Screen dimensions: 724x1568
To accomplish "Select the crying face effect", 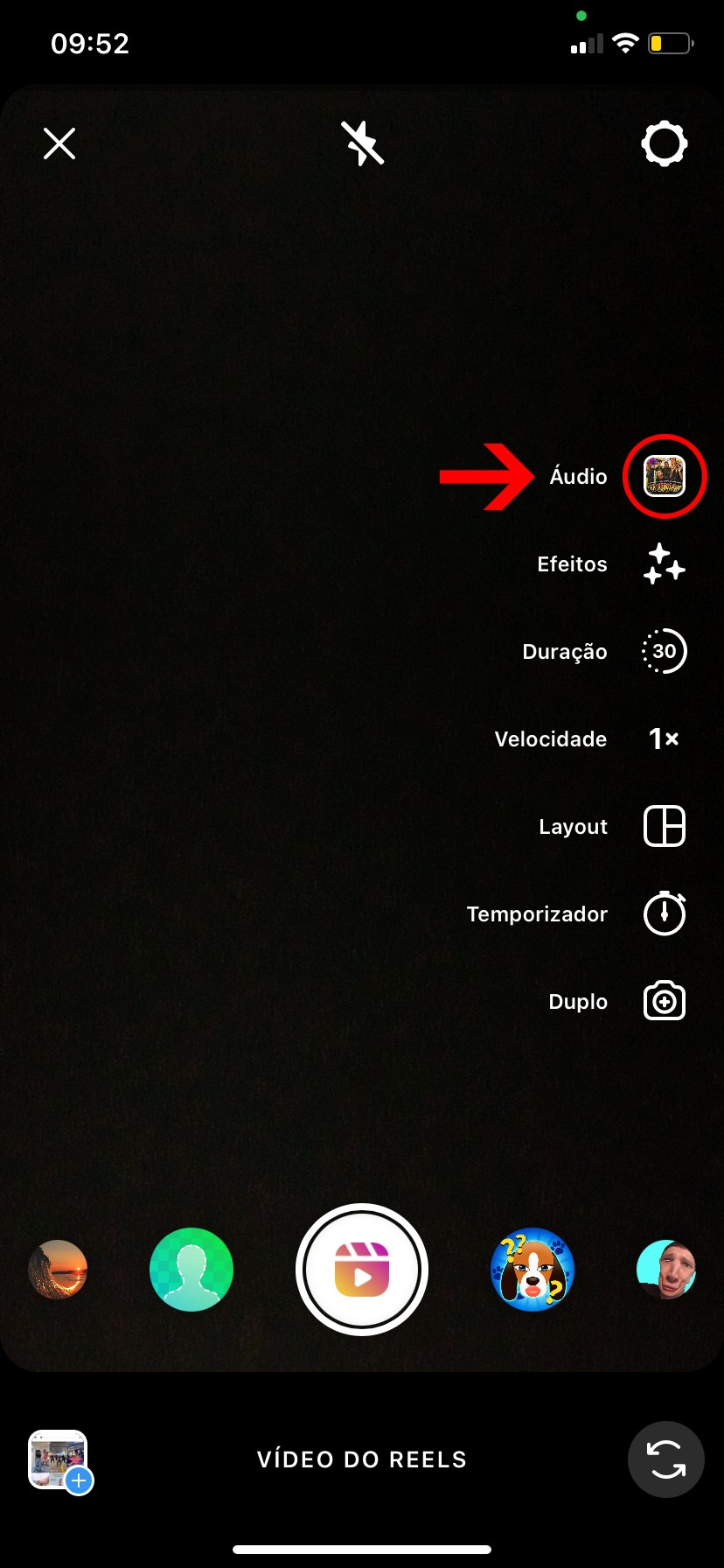I will click(x=666, y=1270).
